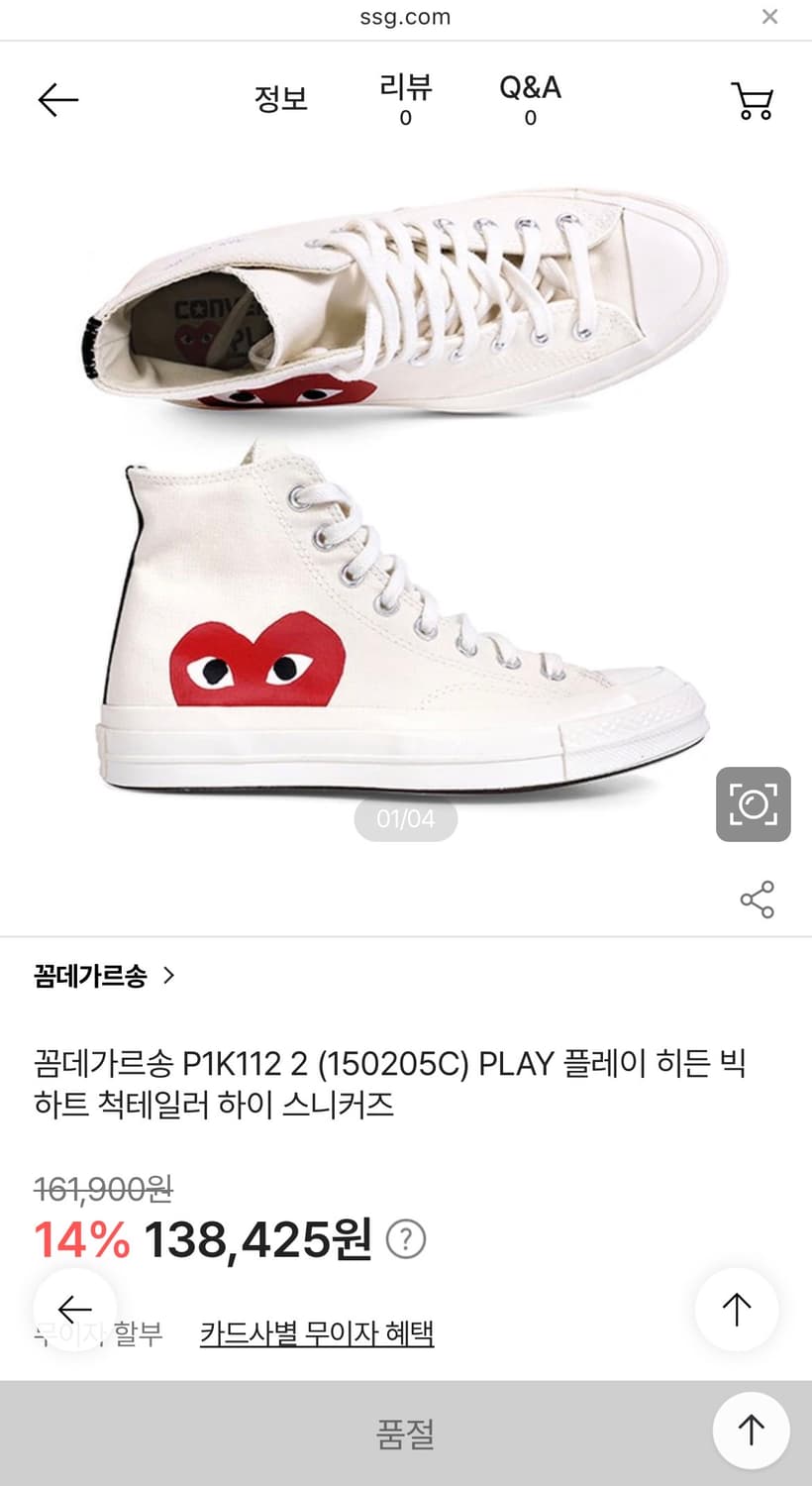Screen dimensions: 812x1486
Task: Close the ssg.com page with the X icon
Action: pos(769,16)
